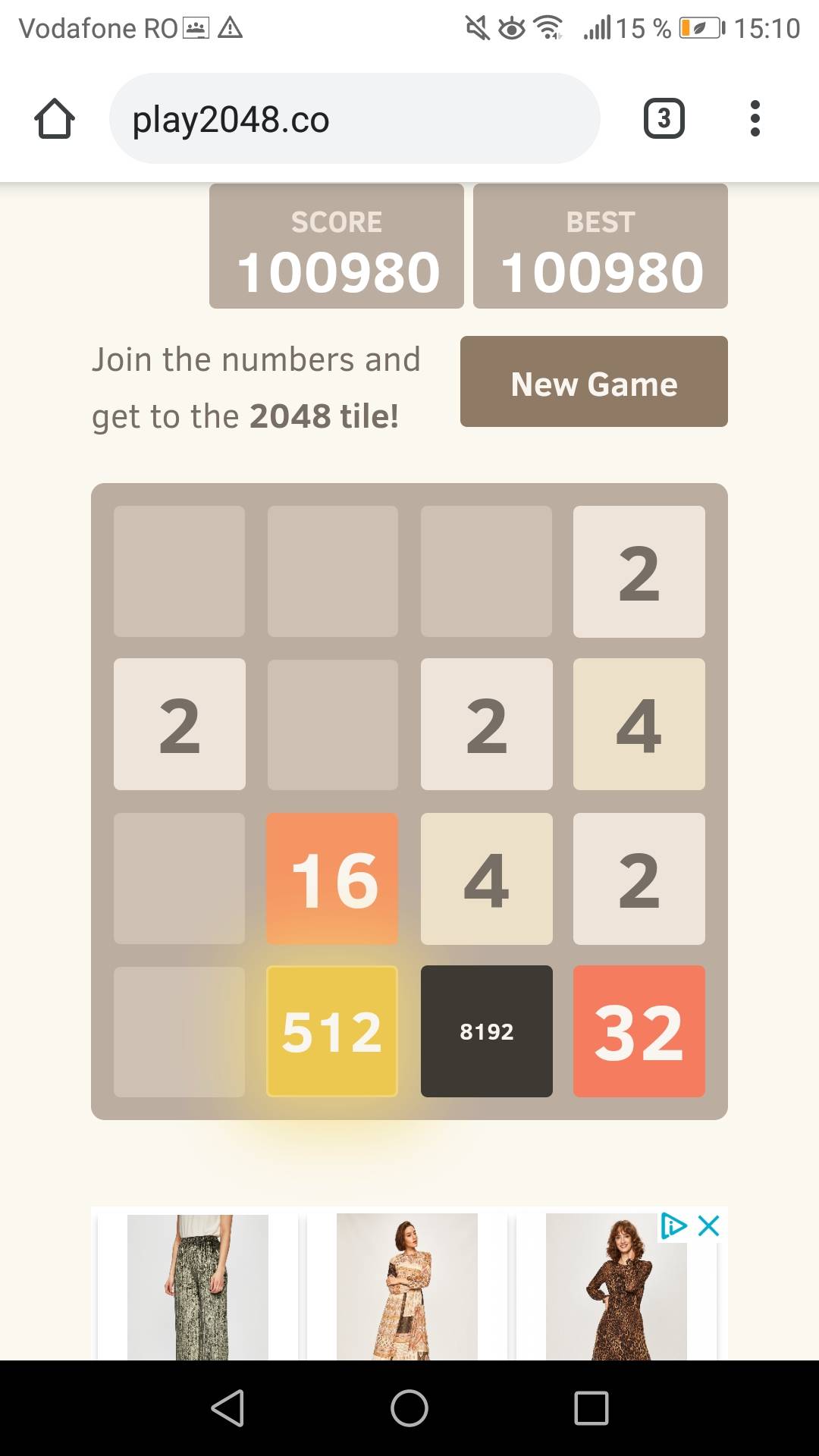Open the patterned trousers ad
Viewport: 819px width, 1456px height.
coord(197,1287)
